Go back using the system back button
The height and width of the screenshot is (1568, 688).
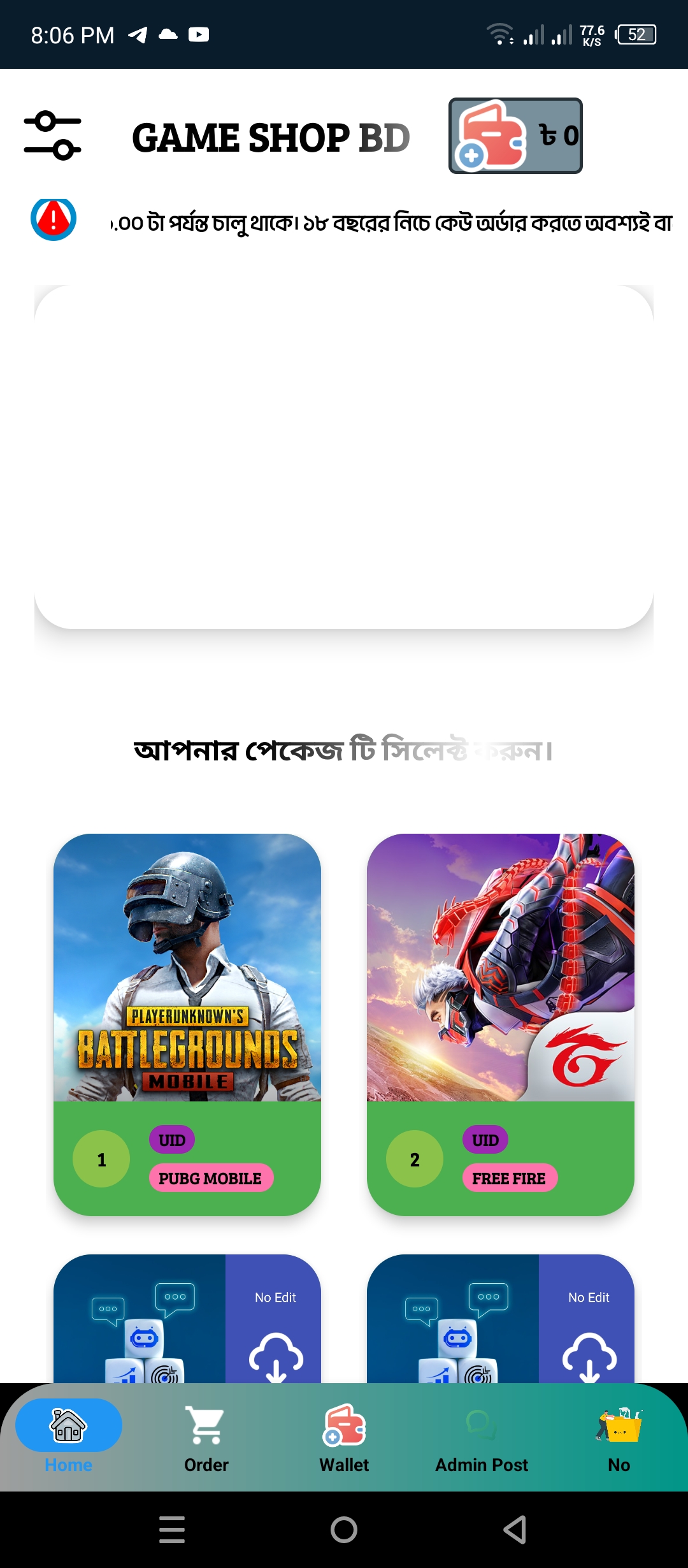[x=515, y=1530]
